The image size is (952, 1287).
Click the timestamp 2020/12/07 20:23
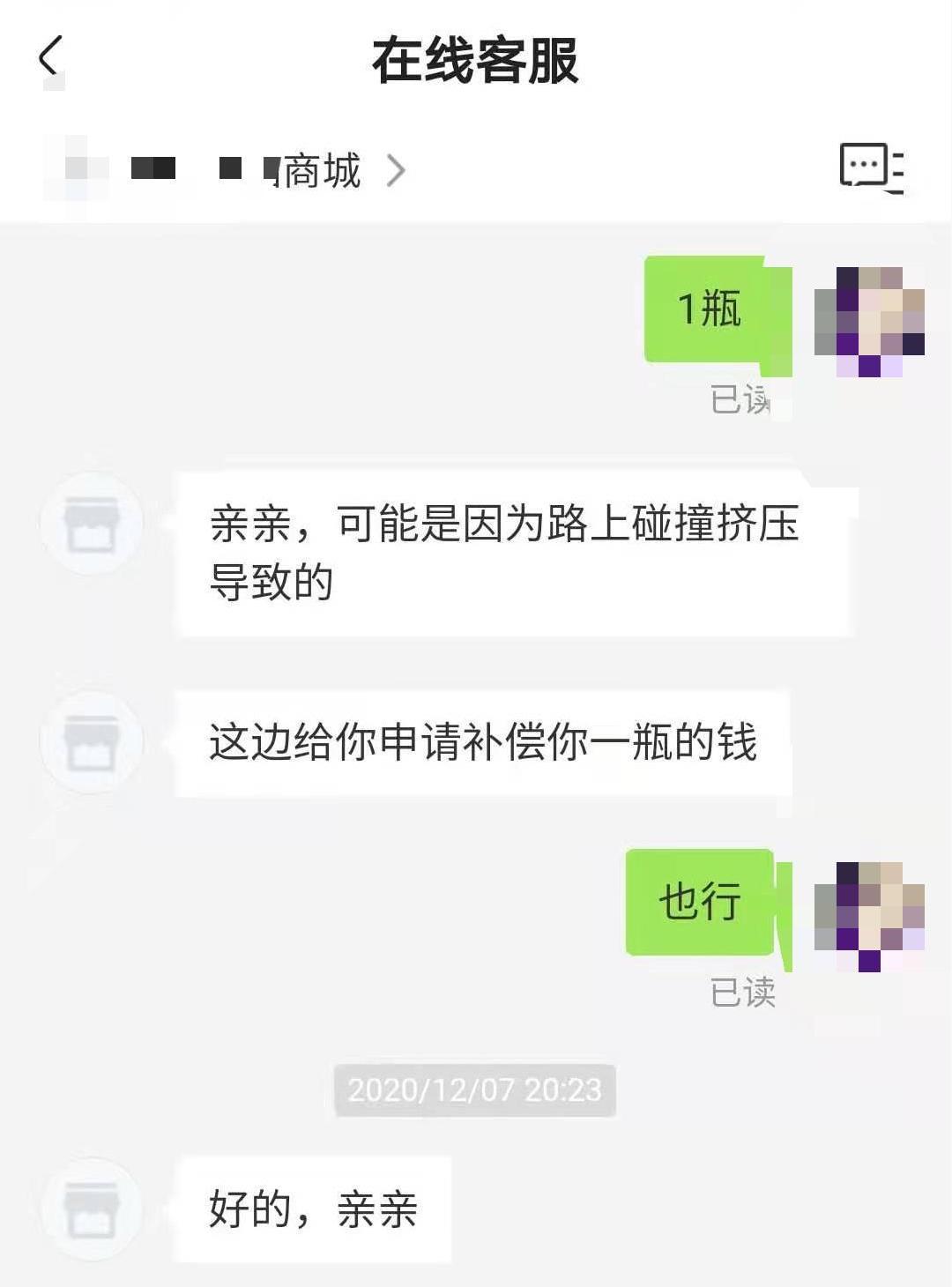tap(476, 1090)
